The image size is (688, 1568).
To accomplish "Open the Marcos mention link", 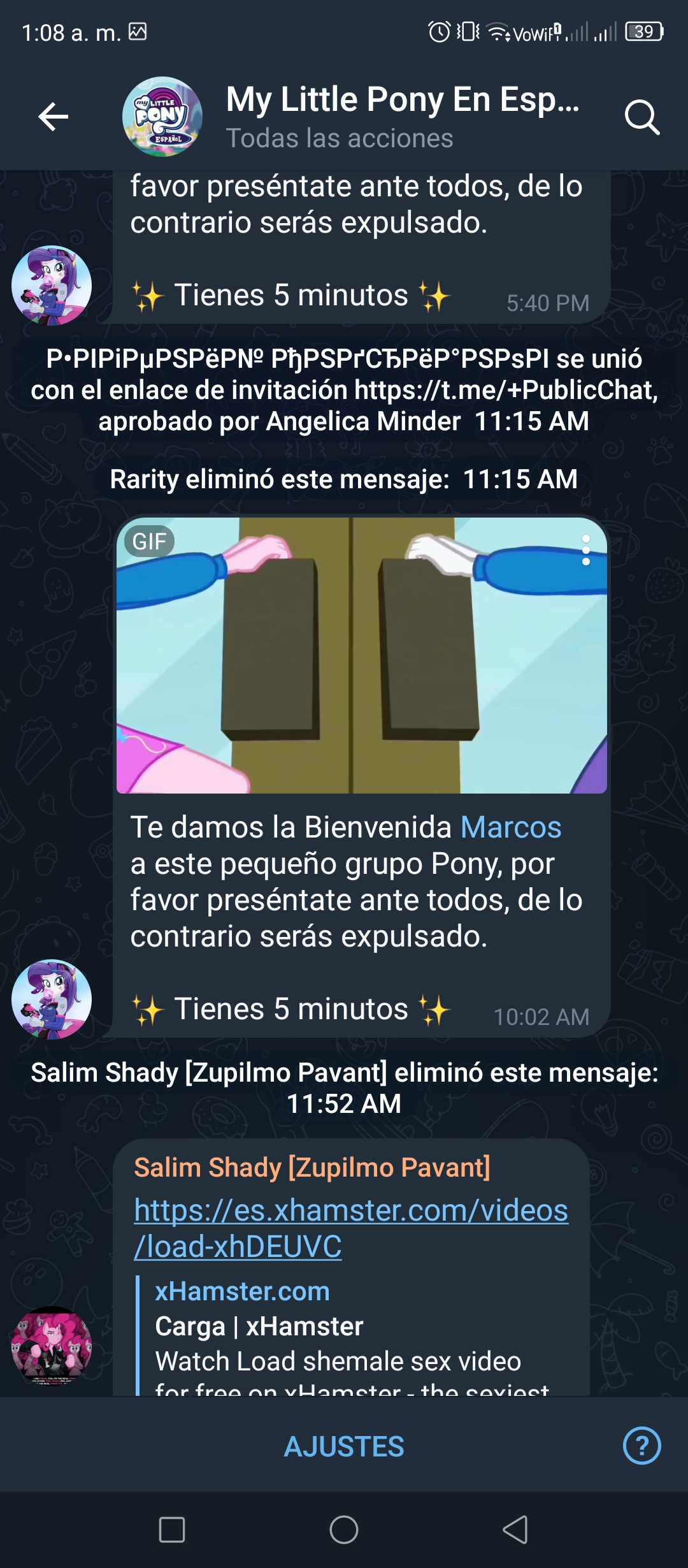I will 511,827.
